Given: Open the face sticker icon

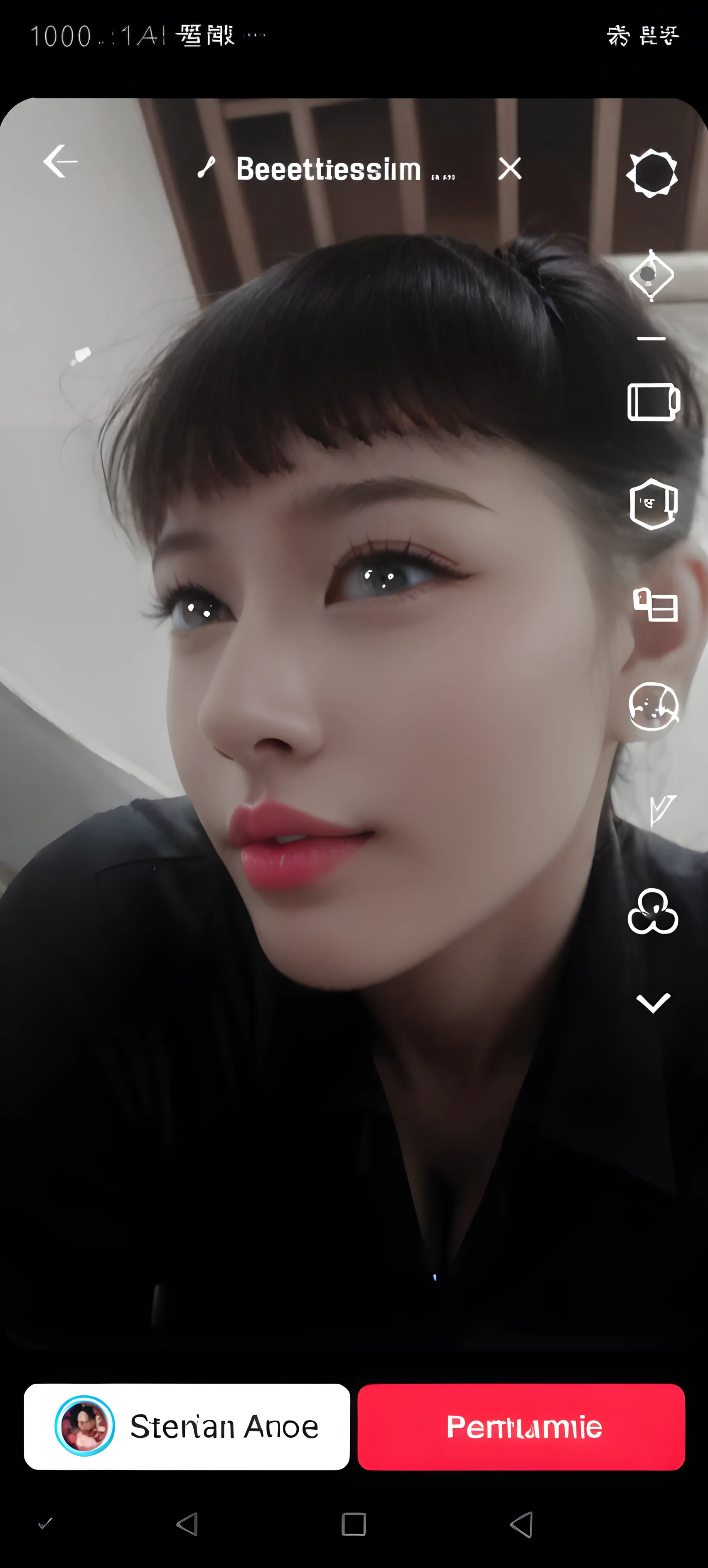Looking at the screenshot, I should [x=653, y=706].
